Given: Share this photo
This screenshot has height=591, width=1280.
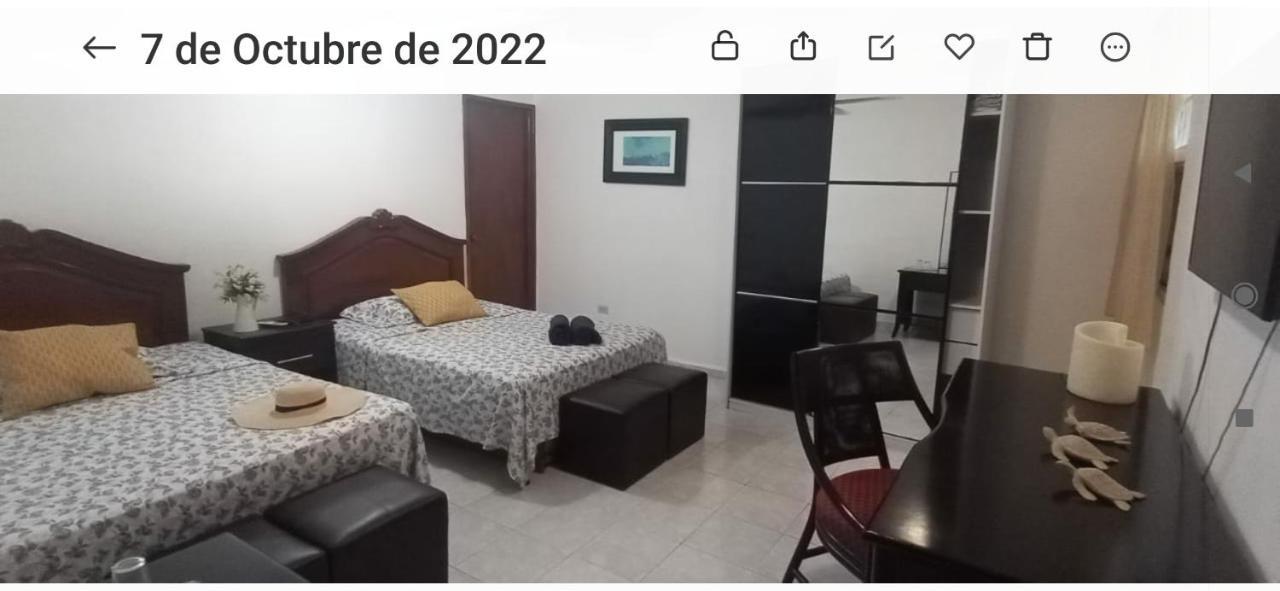Looking at the screenshot, I should tap(803, 46).
